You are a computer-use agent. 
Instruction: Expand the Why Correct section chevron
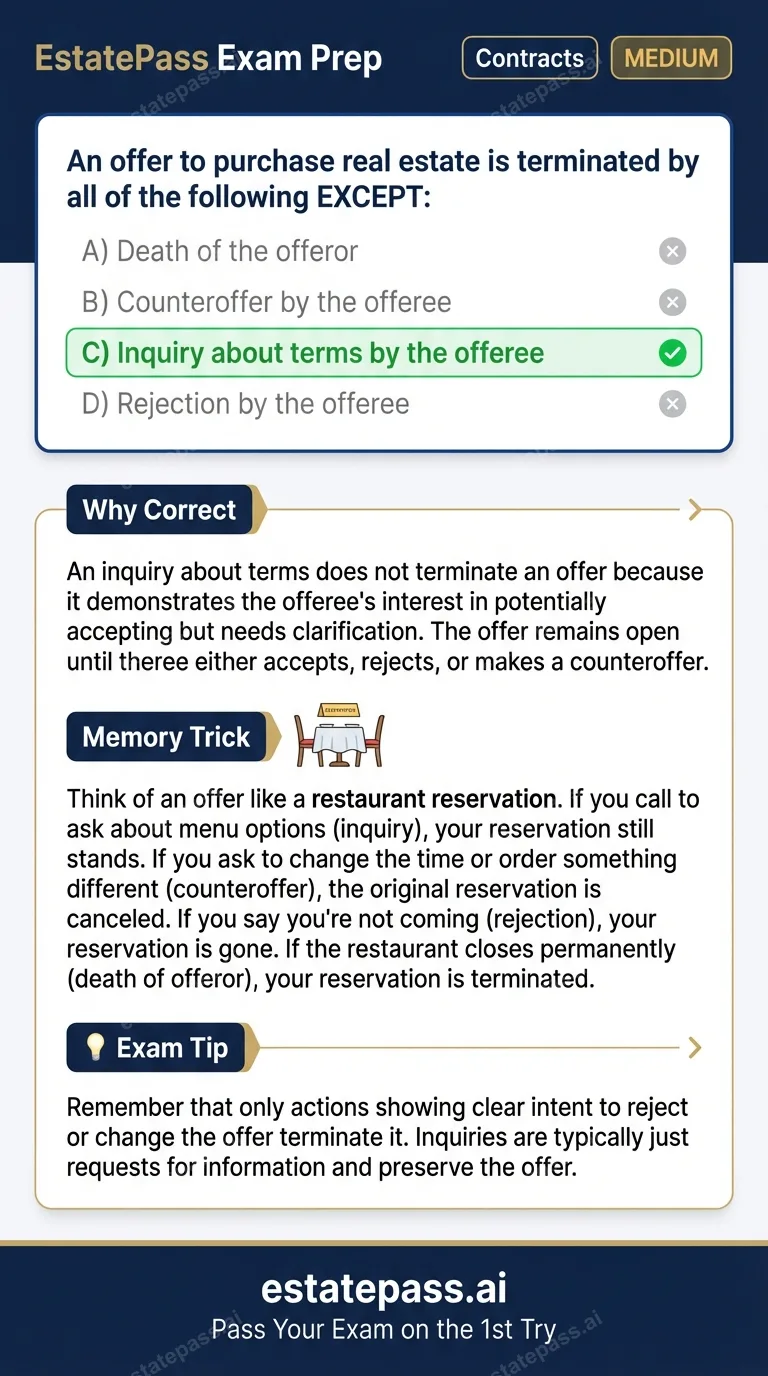[695, 510]
